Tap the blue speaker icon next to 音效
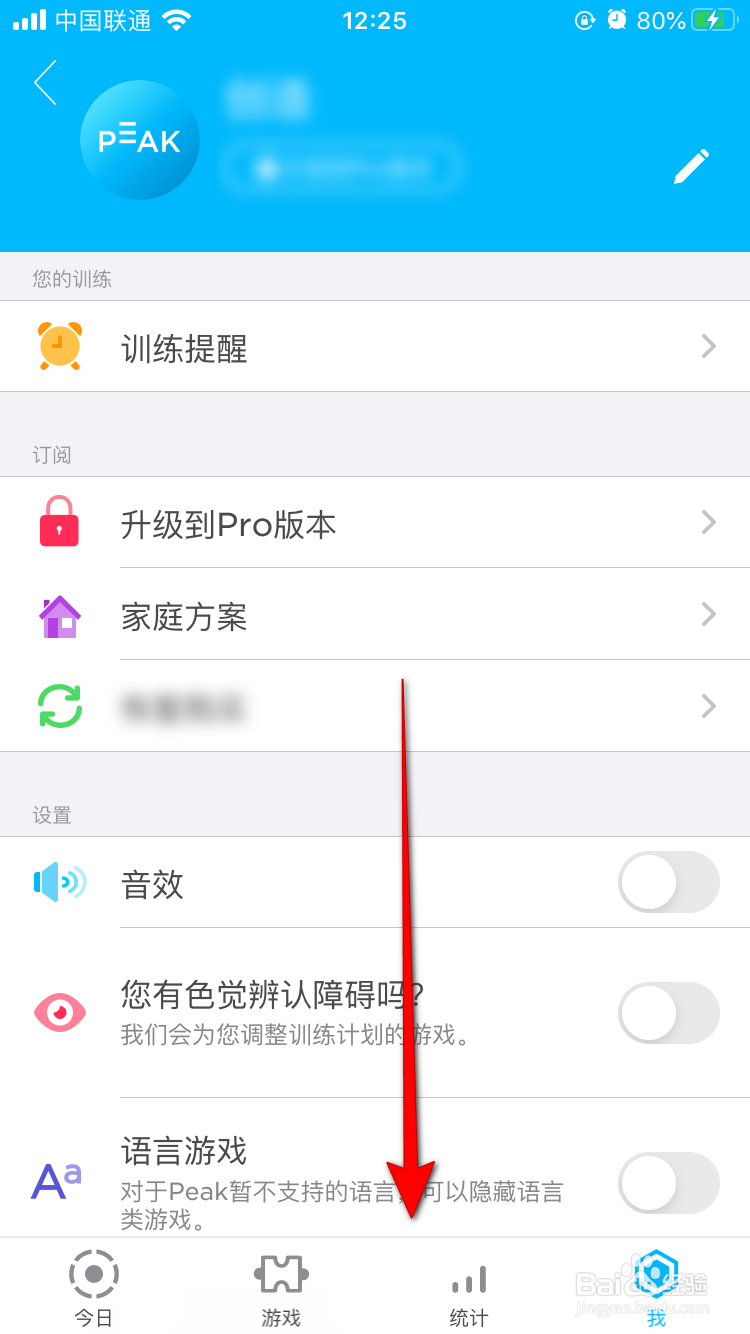The image size is (750, 1334). (x=59, y=881)
